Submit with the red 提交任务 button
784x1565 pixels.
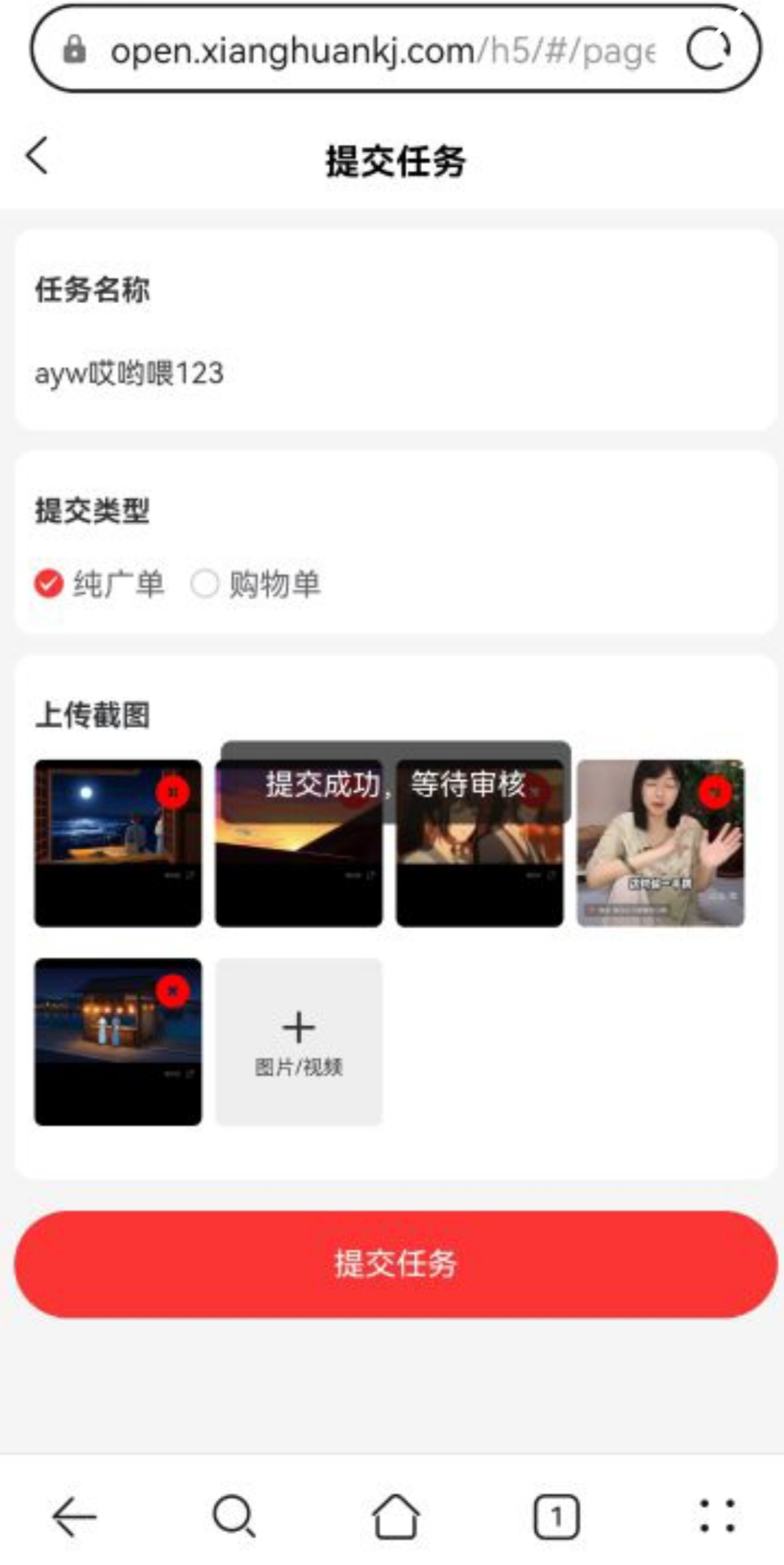(395, 1263)
